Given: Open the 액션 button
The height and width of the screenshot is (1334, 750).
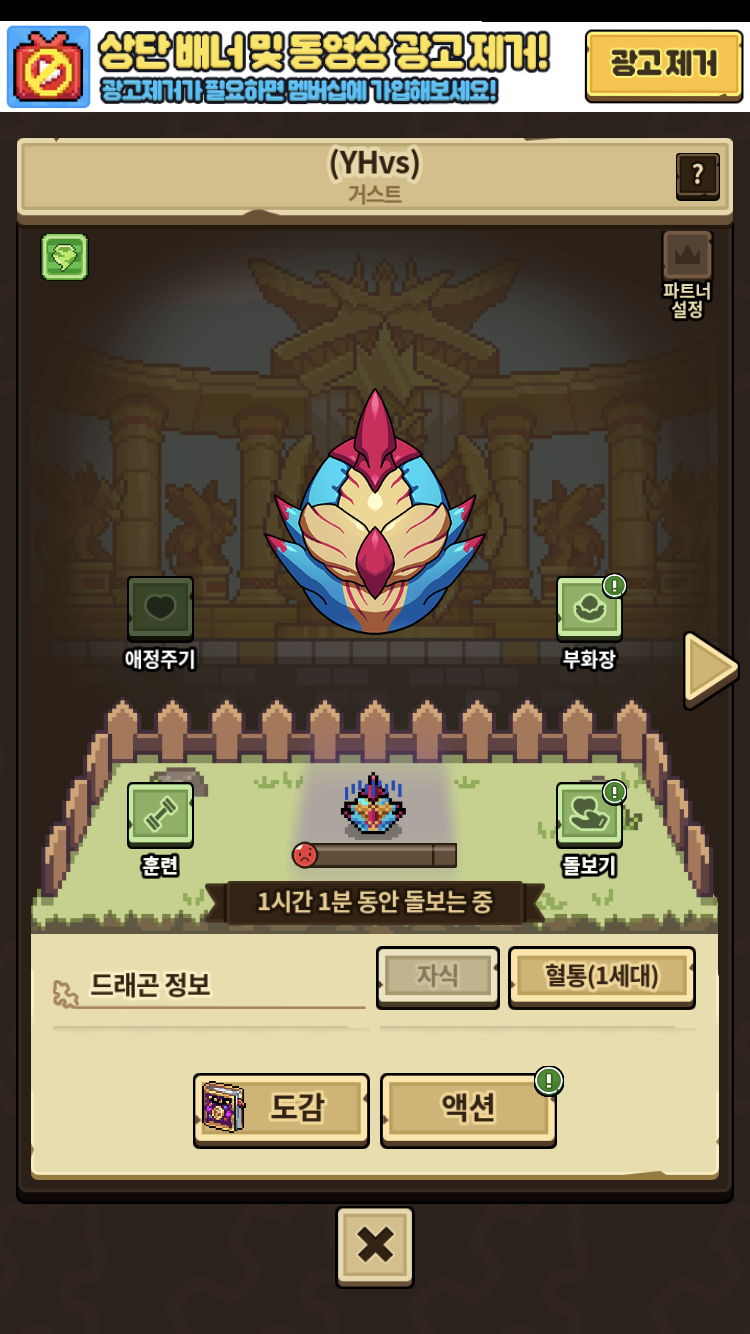Looking at the screenshot, I should pos(468,1108).
